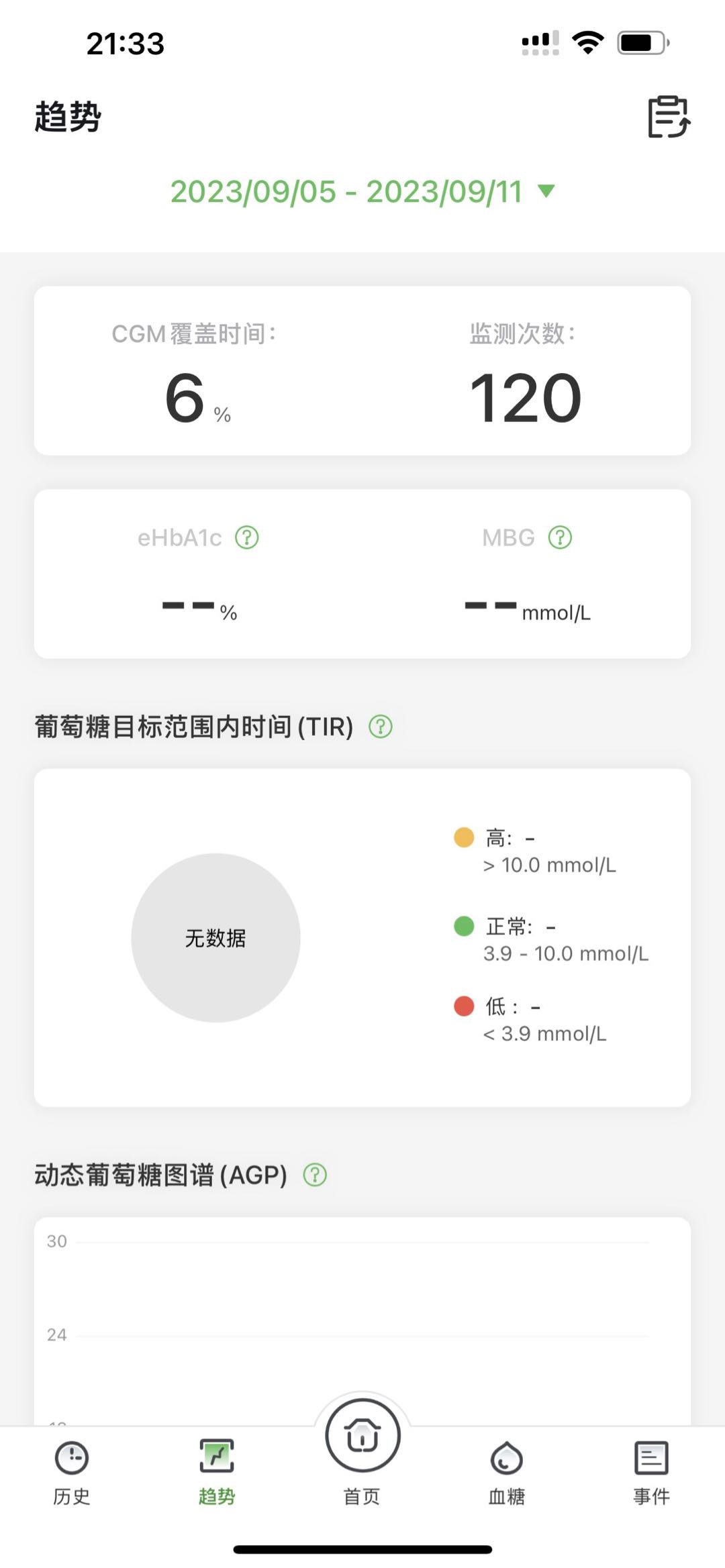Screen dimensions: 725x1568
Task: Switch to the 事件 tab
Action: point(652,1473)
